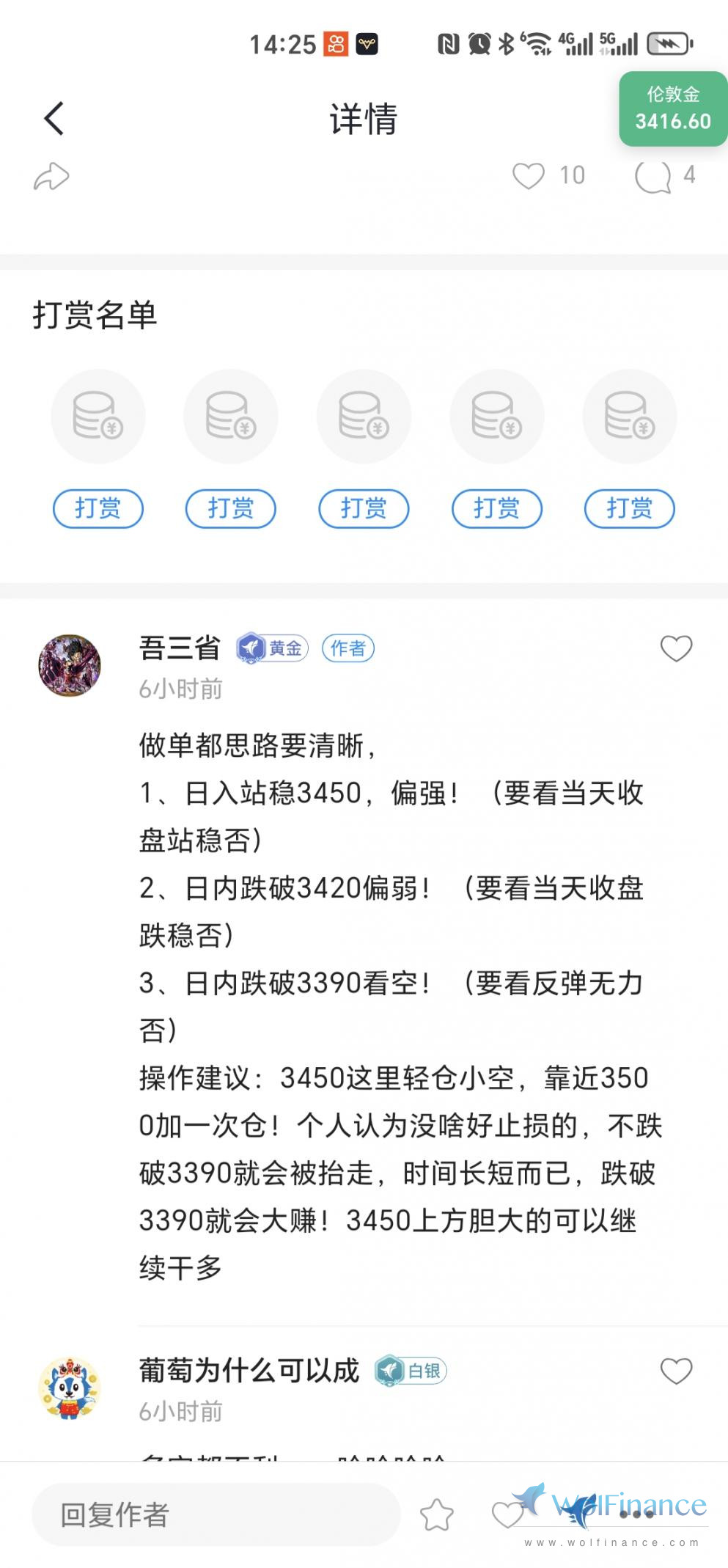The image size is (728, 1568).
Task: Like 吾三省's comment
Action: pyautogui.click(x=676, y=648)
